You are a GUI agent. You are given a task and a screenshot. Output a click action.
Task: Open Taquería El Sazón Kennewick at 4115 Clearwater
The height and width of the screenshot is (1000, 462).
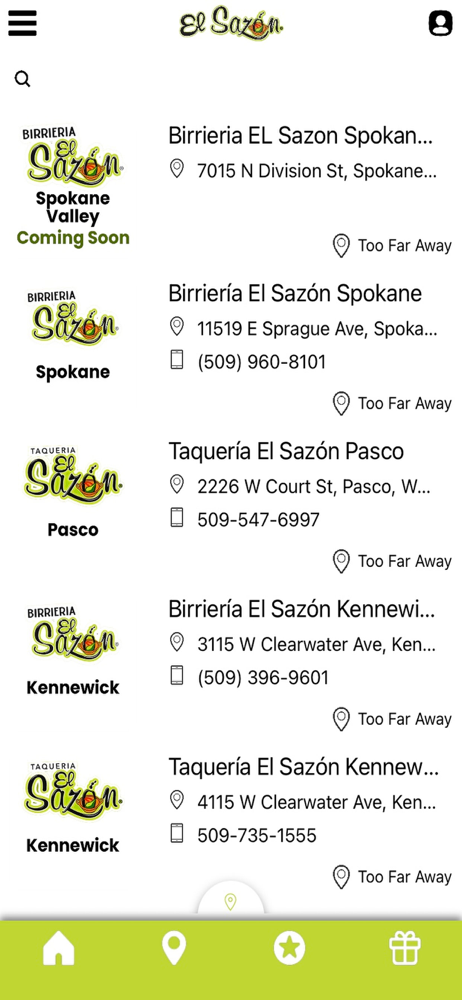[231, 821]
